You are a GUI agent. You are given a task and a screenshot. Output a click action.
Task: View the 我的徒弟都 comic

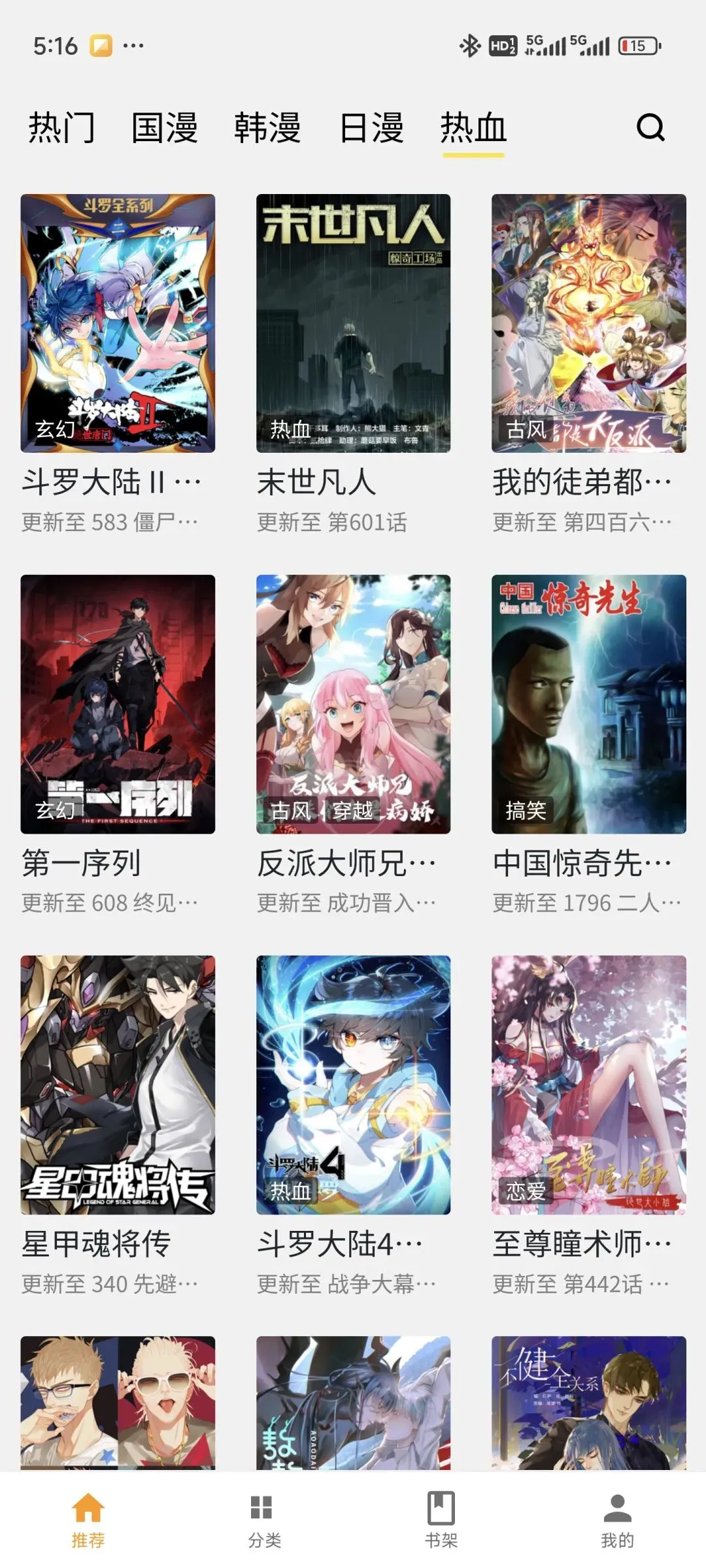(x=588, y=323)
